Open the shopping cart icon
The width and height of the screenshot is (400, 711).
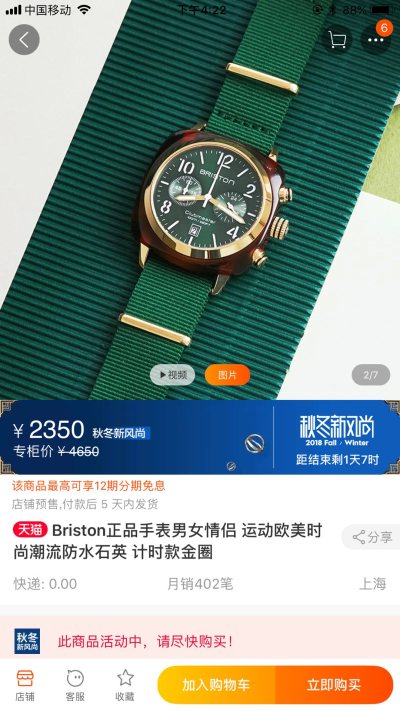pos(337,40)
